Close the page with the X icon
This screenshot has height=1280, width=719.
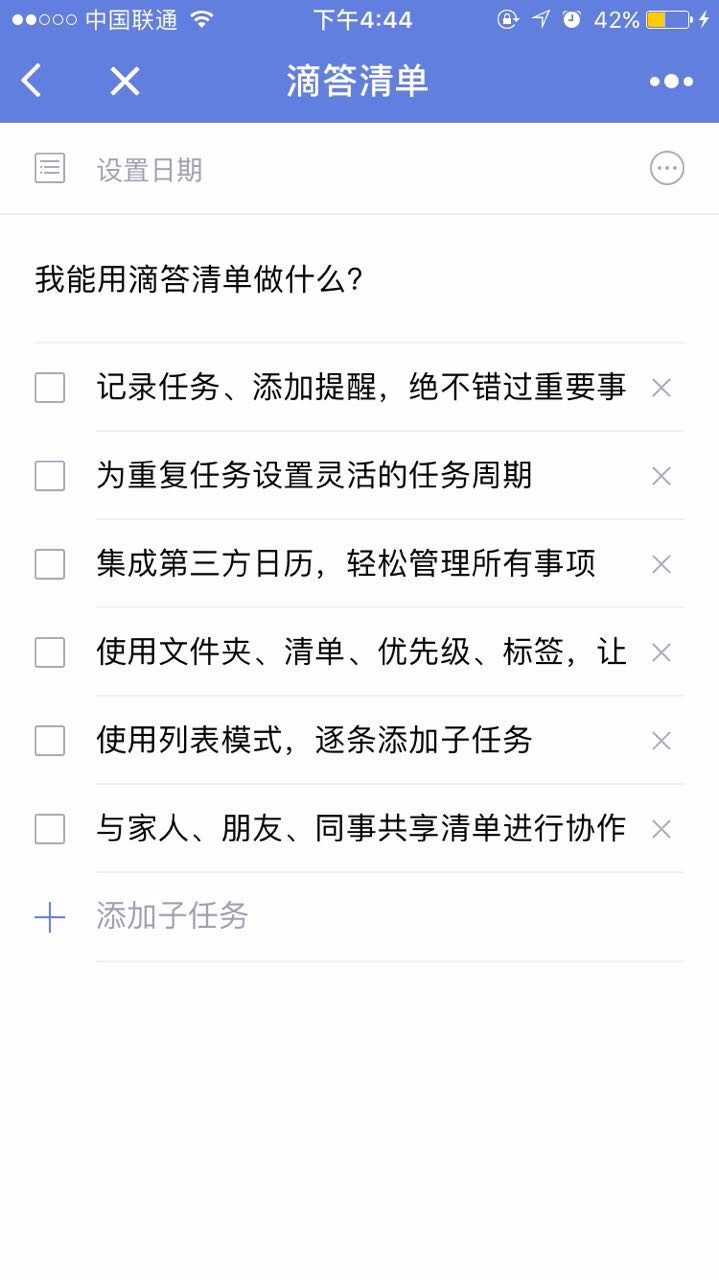[125, 81]
